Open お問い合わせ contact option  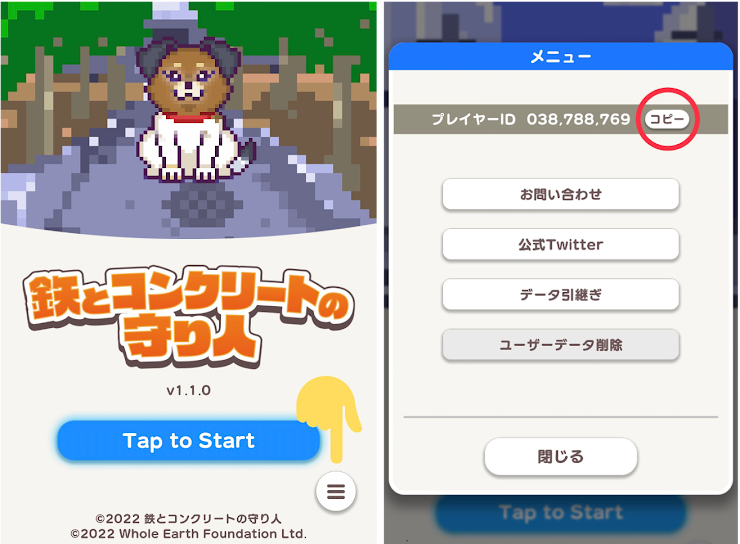point(560,194)
